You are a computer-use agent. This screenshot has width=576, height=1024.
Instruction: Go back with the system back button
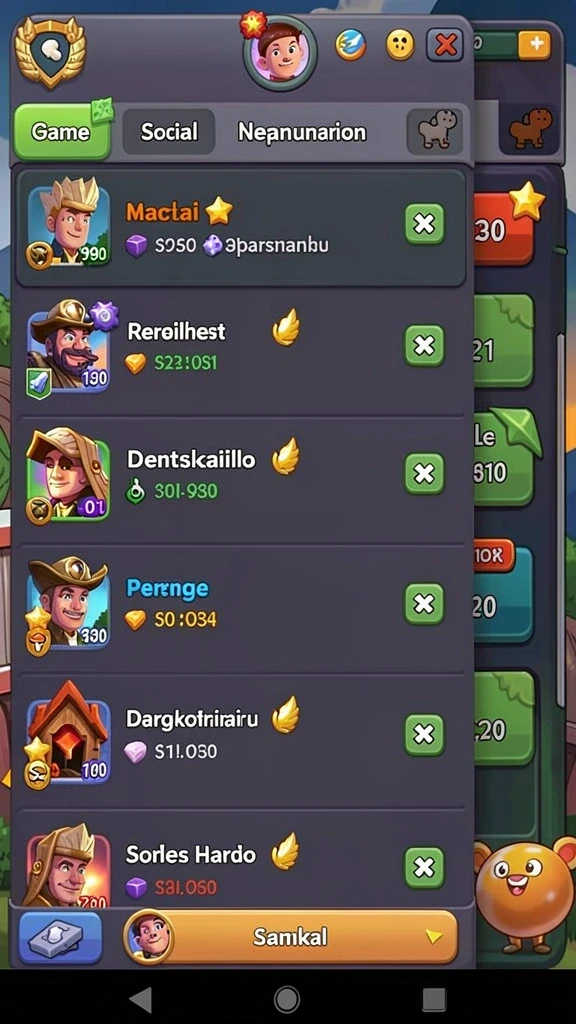[x=141, y=999]
